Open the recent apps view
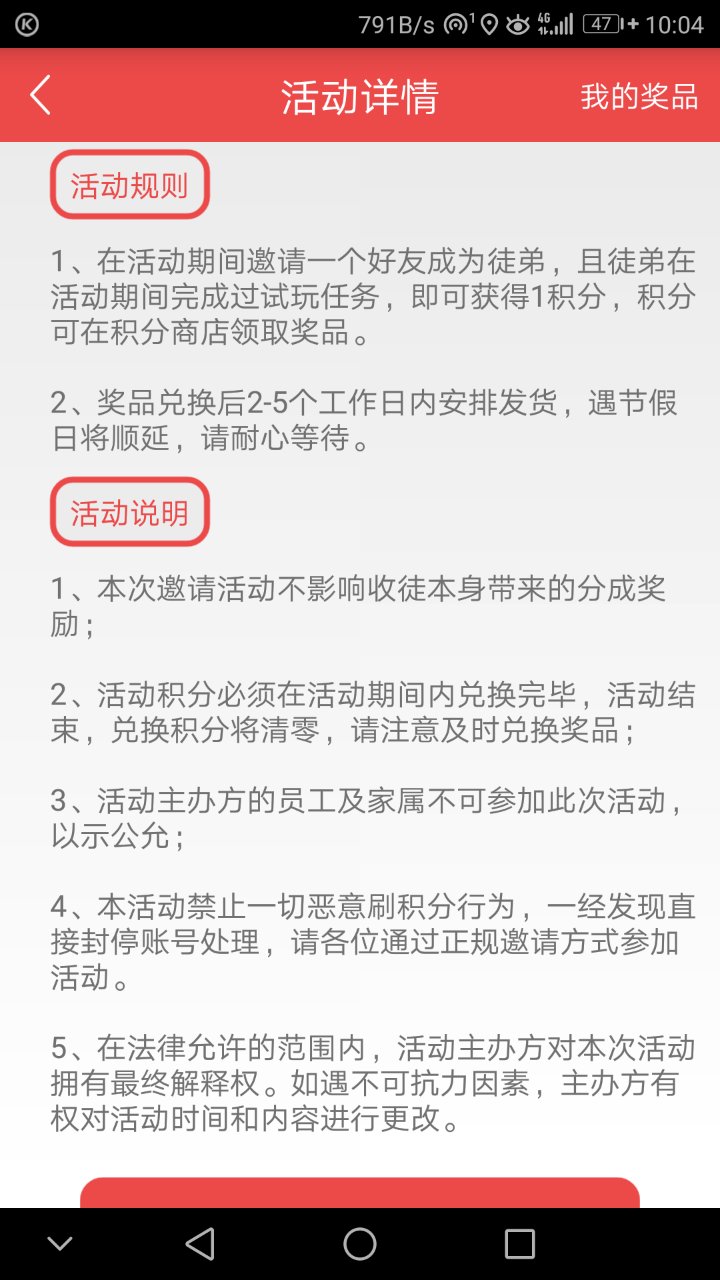Image resolution: width=720 pixels, height=1280 pixels. (x=520, y=1243)
